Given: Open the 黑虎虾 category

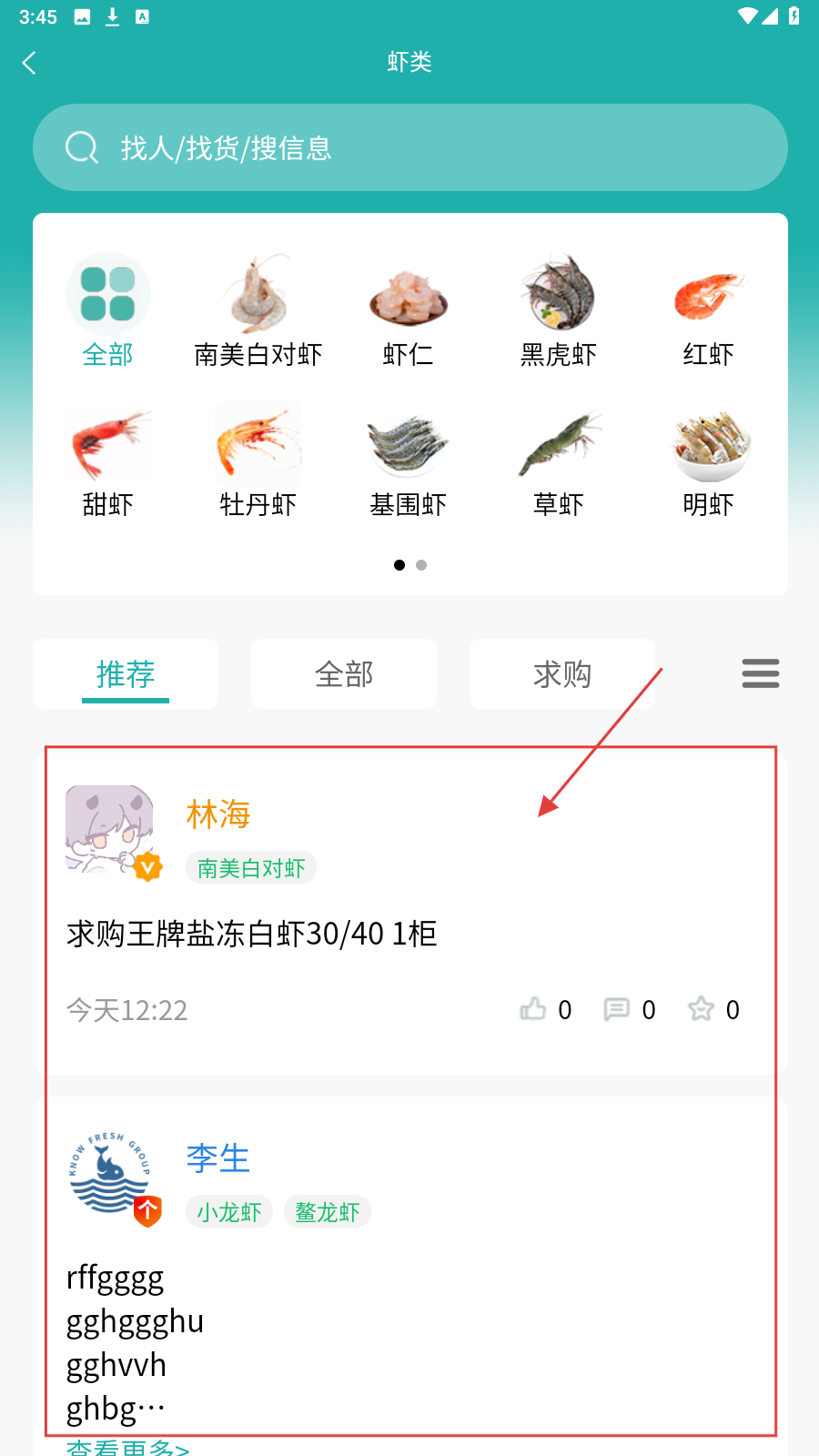Looking at the screenshot, I should [x=558, y=311].
